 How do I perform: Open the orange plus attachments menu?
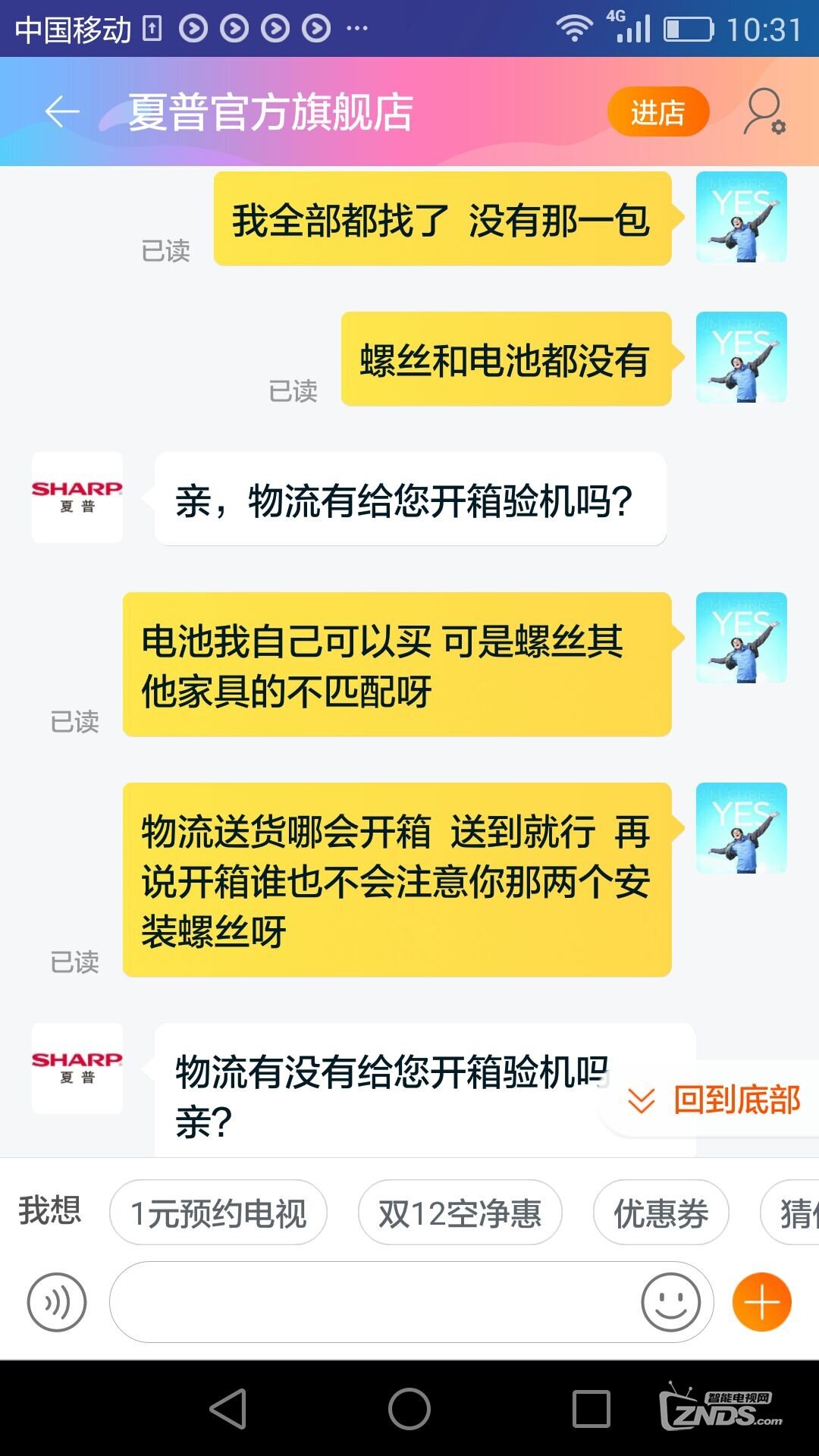click(x=761, y=1302)
